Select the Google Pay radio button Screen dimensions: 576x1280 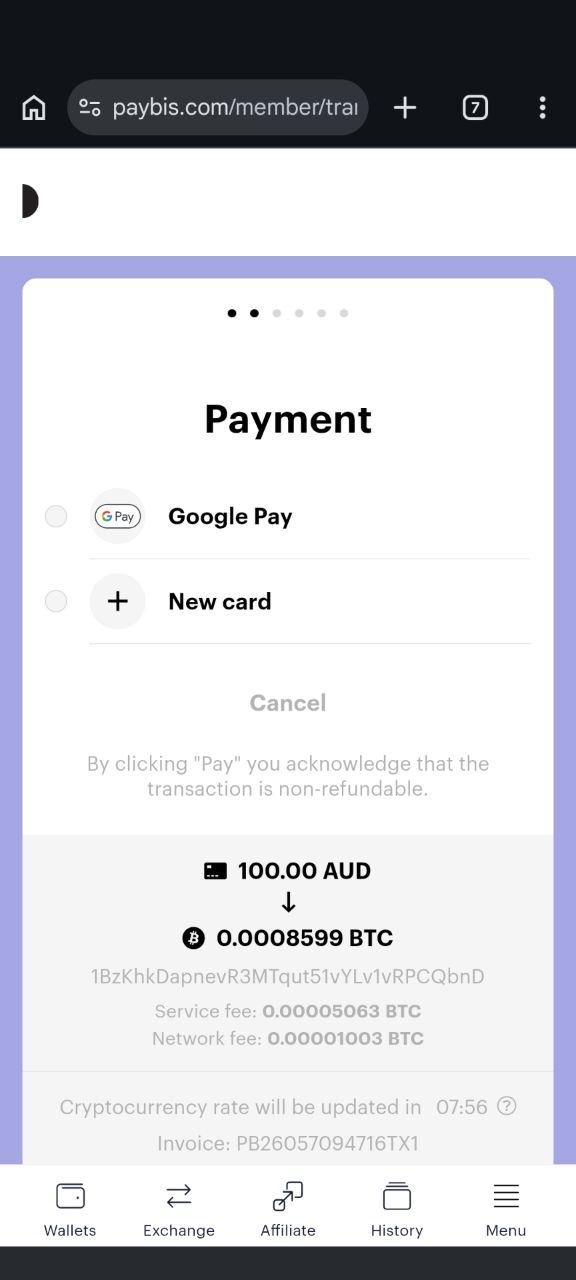(x=56, y=516)
